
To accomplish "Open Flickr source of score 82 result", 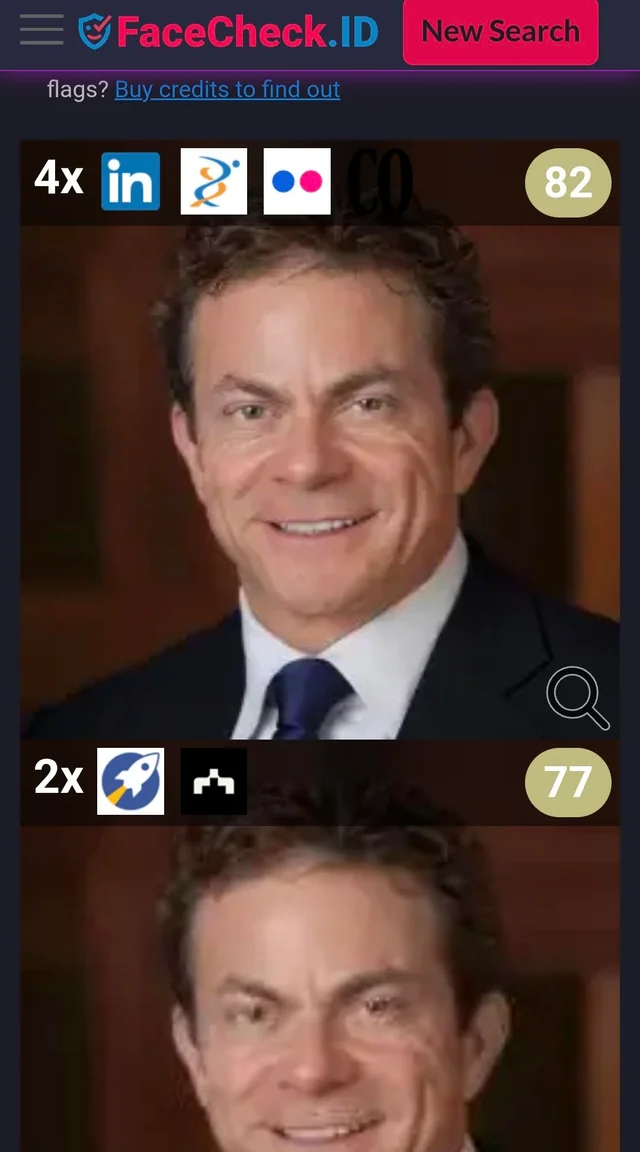I will [297, 181].
